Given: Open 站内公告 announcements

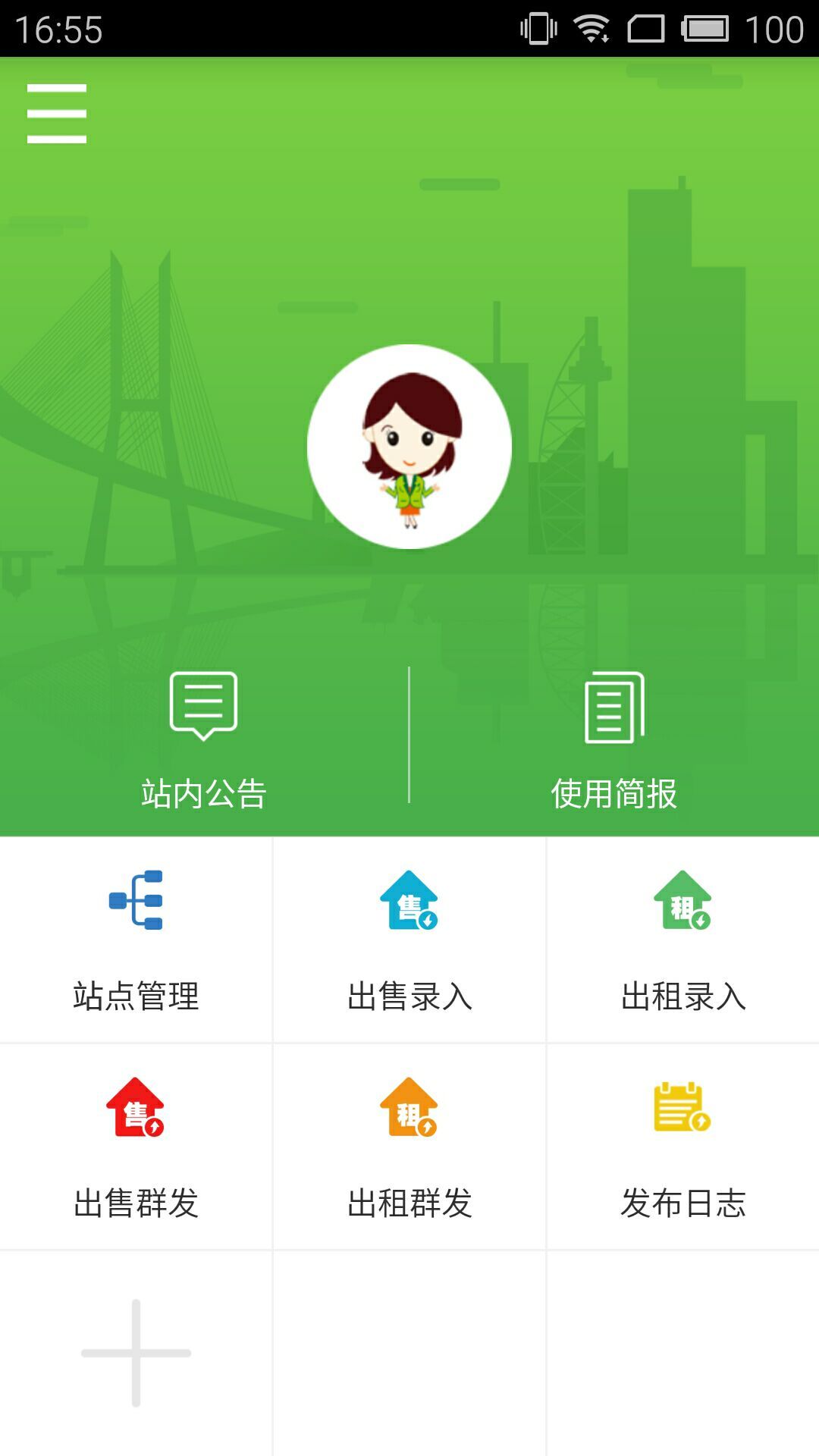Looking at the screenshot, I should (x=204, y=741).
